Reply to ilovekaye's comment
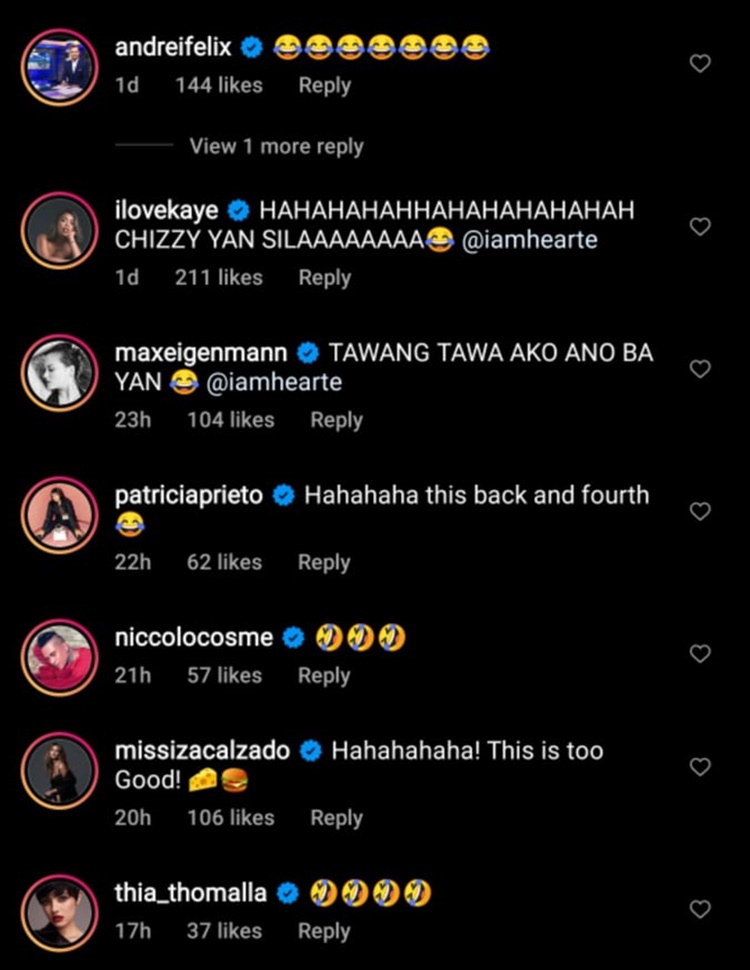Image resolution: width=750 pixels, height=970 pixels. (x=324, y=277)
